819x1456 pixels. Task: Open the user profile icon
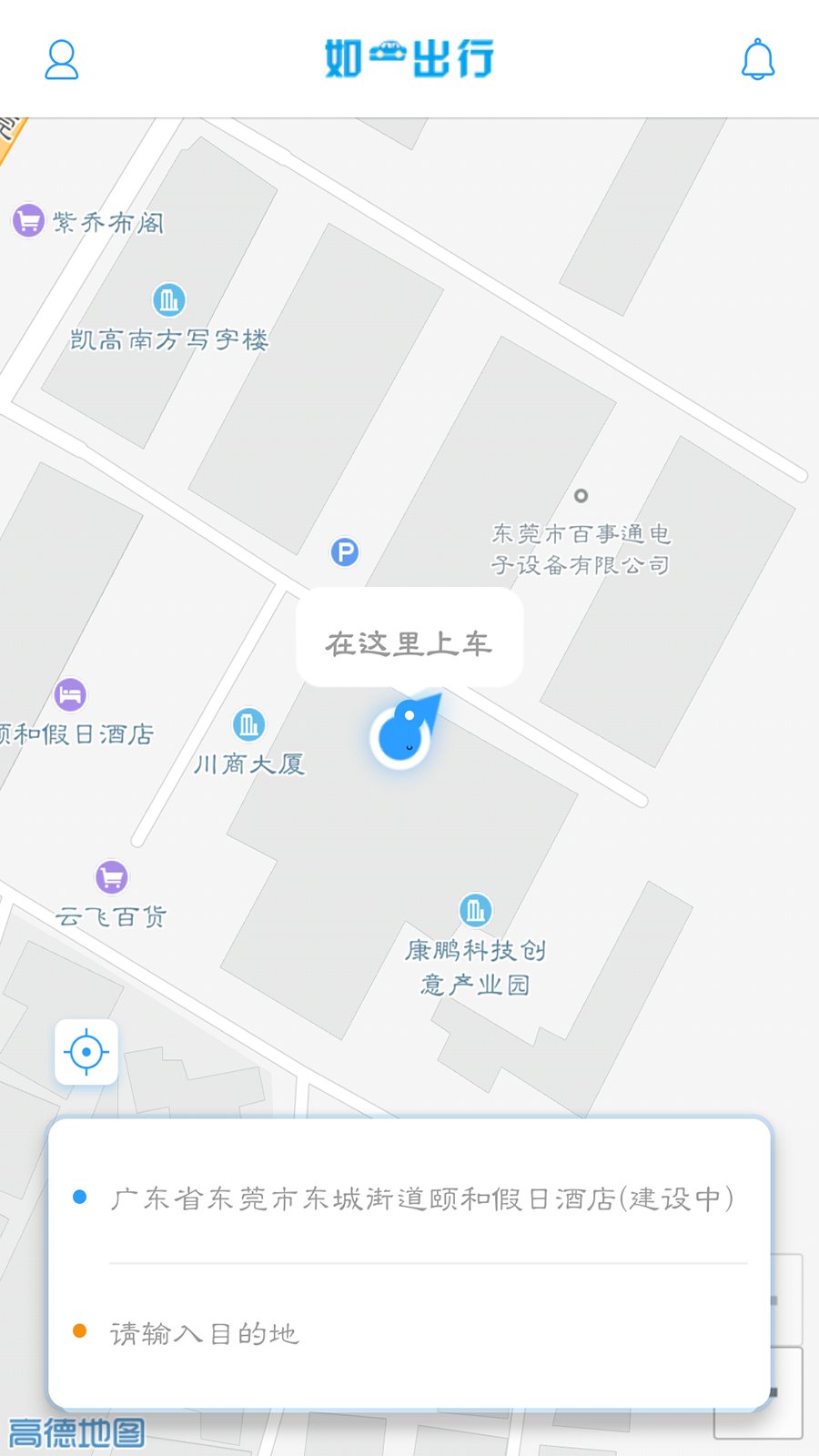tap(60, 58)
